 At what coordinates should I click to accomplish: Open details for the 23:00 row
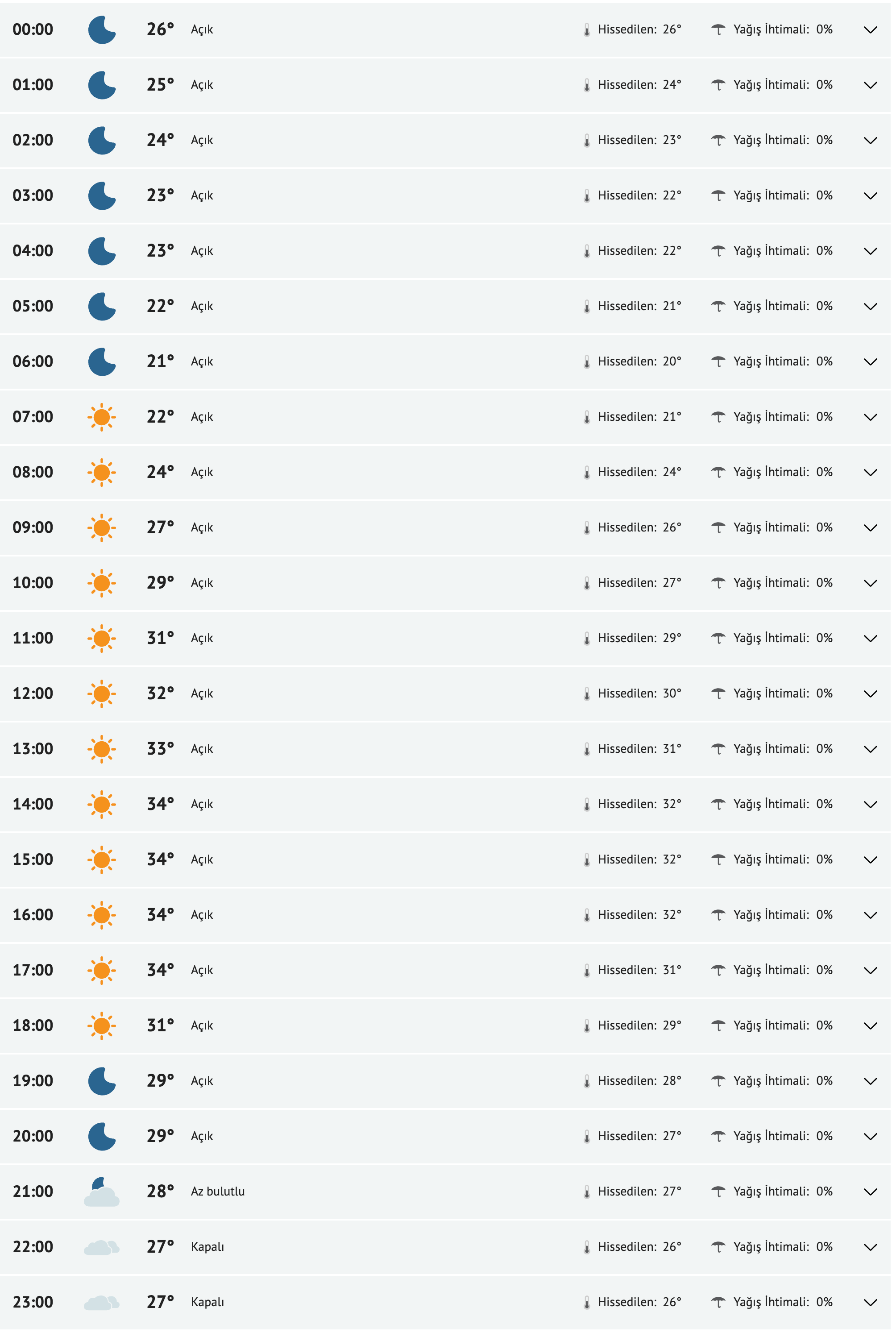870,1302
